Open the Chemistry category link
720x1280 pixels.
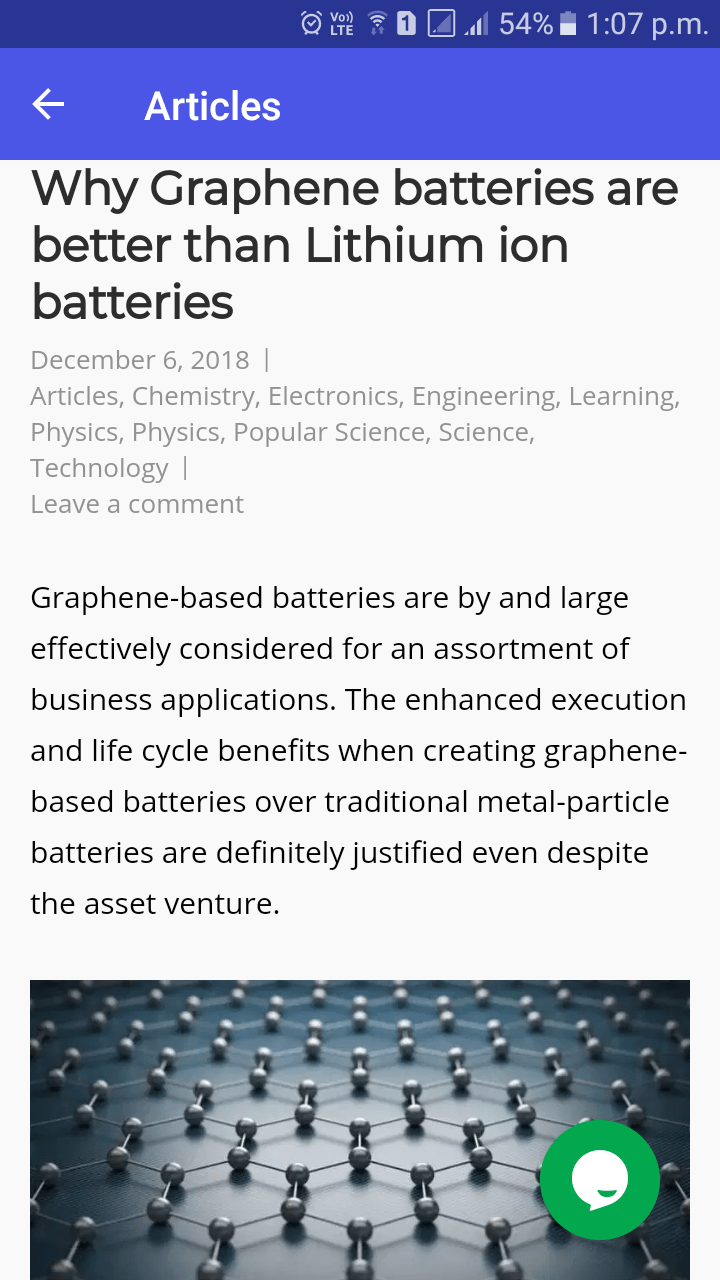(x=193, y=396)
